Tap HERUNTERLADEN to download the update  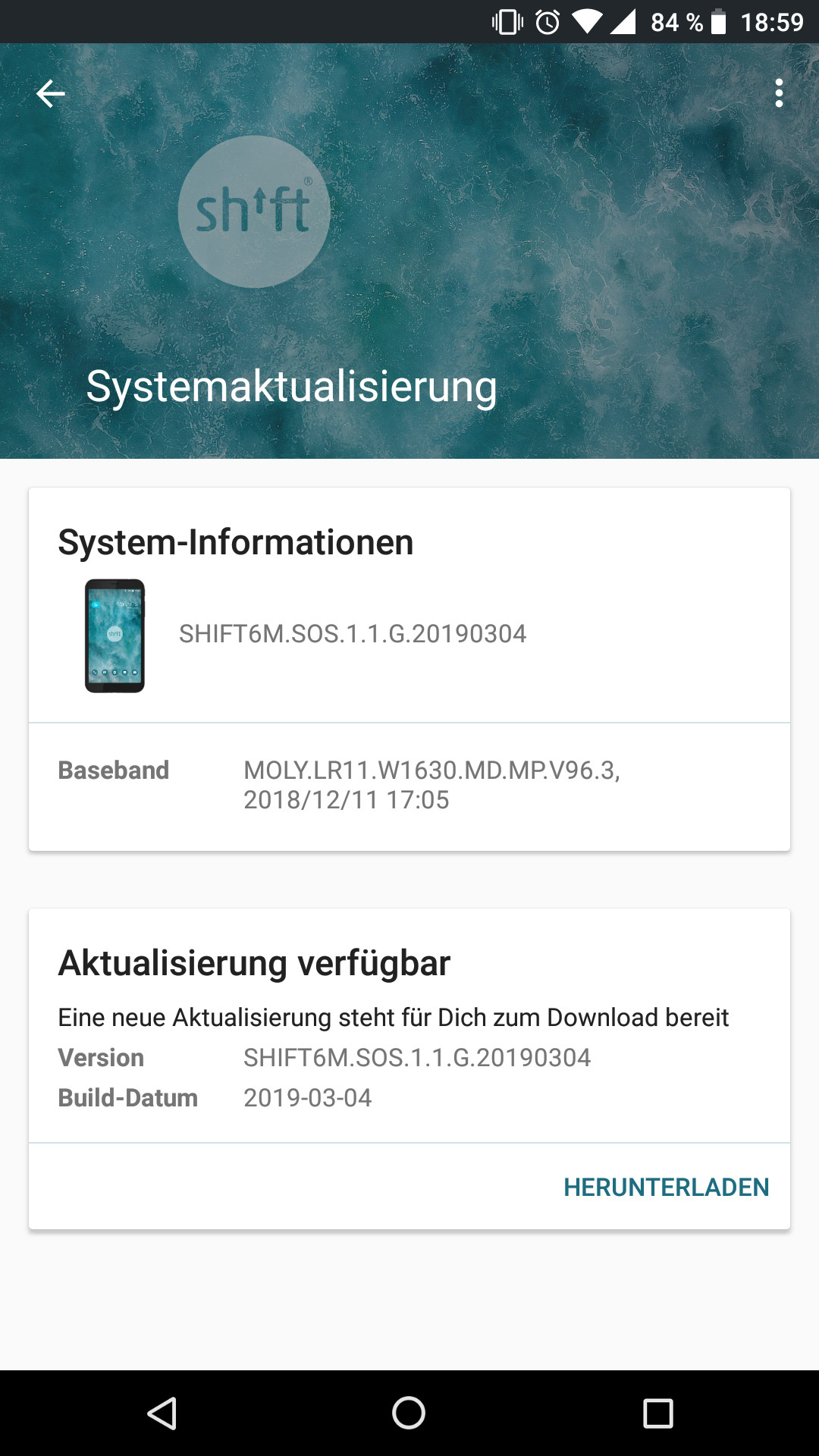666,1187
